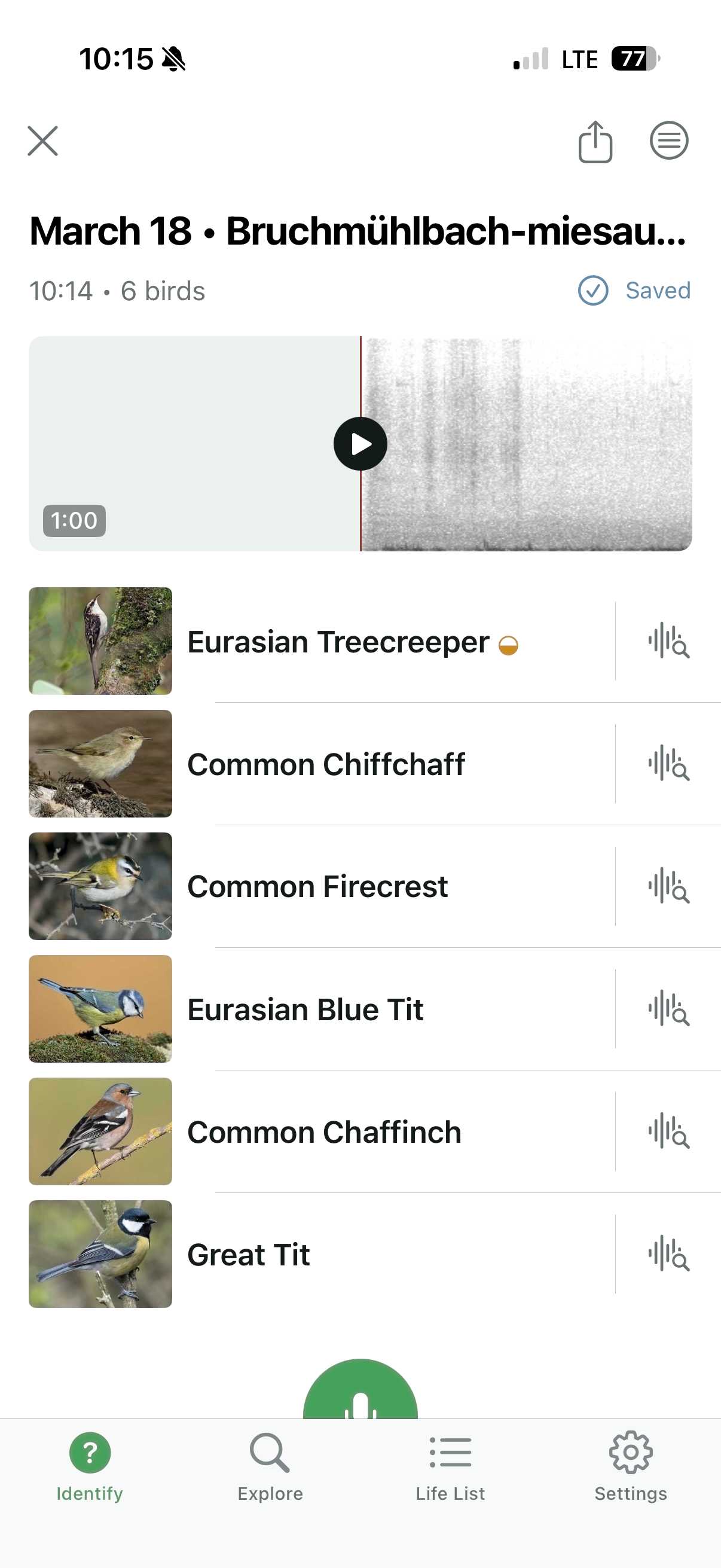Jump to Common Firecrest sound

point(668,886)
